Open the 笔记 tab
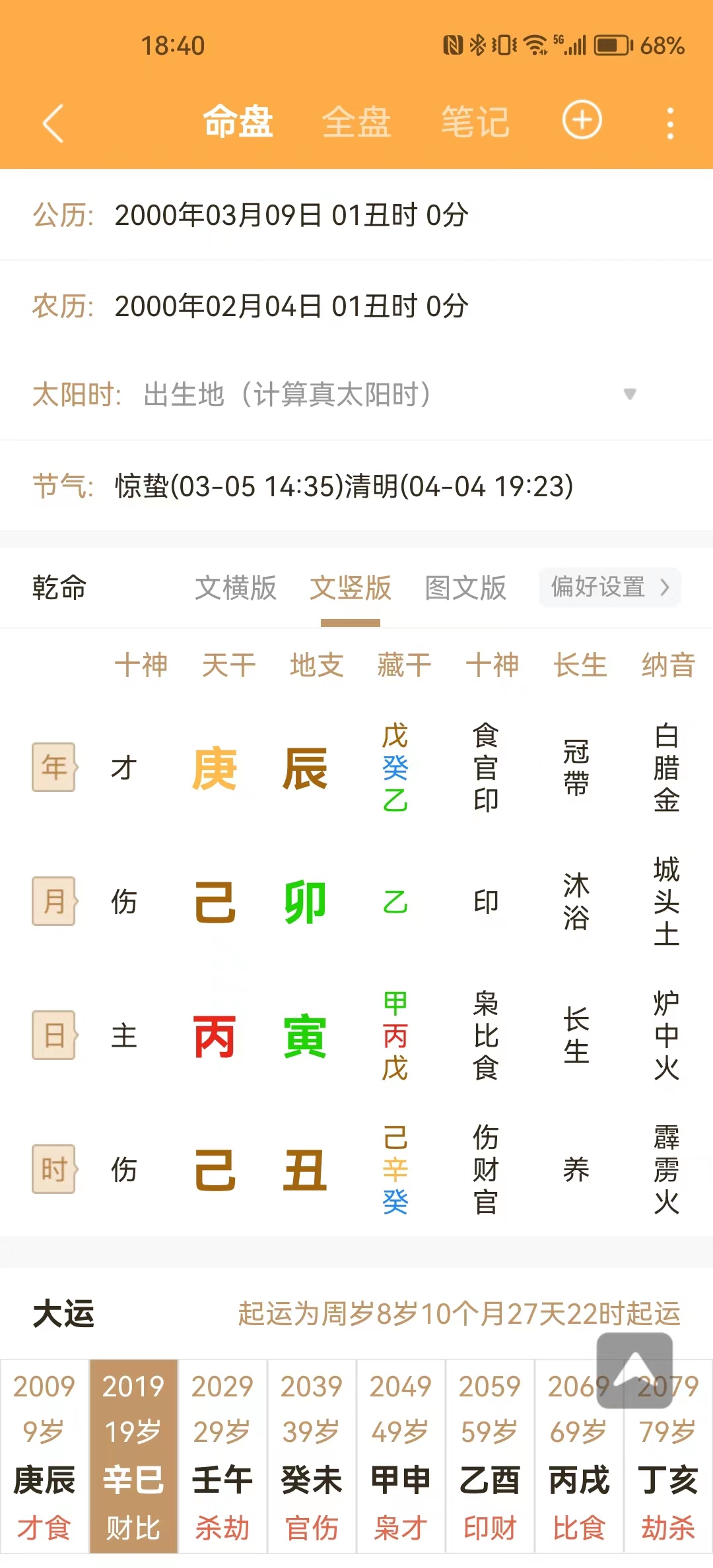Image resolution: width=713 pixels, height=1568 pixels. click(475, 123)
